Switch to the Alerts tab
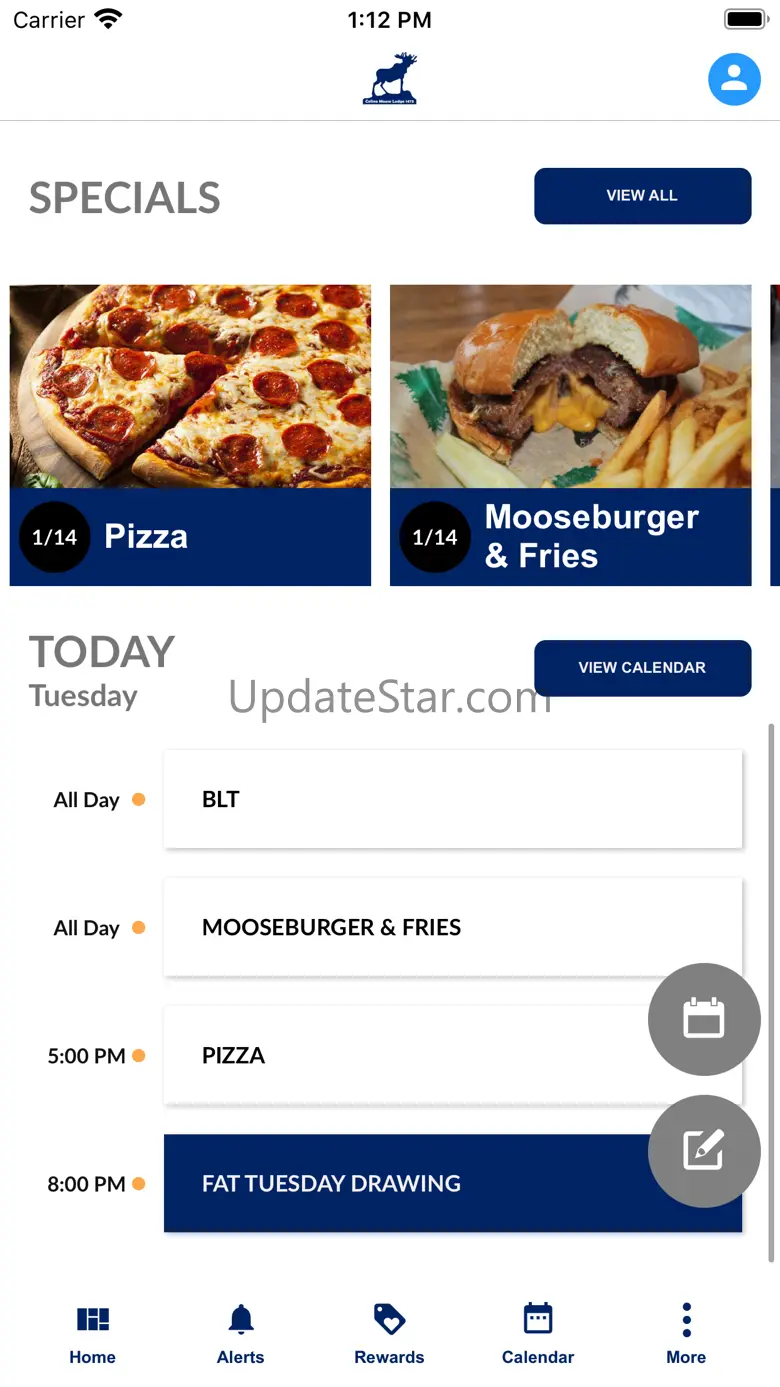Screen dimensions: 780x1387 tap(241, 1334)
